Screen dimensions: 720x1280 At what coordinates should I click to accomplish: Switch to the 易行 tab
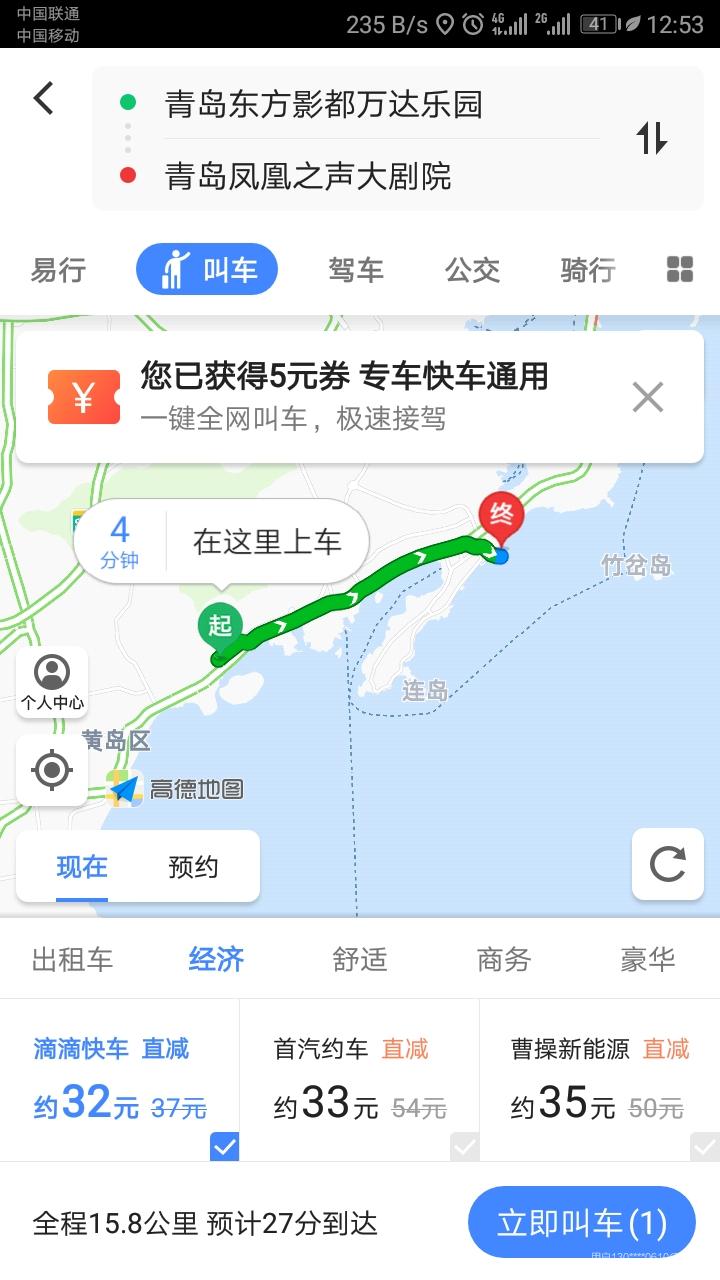[58, 269]
